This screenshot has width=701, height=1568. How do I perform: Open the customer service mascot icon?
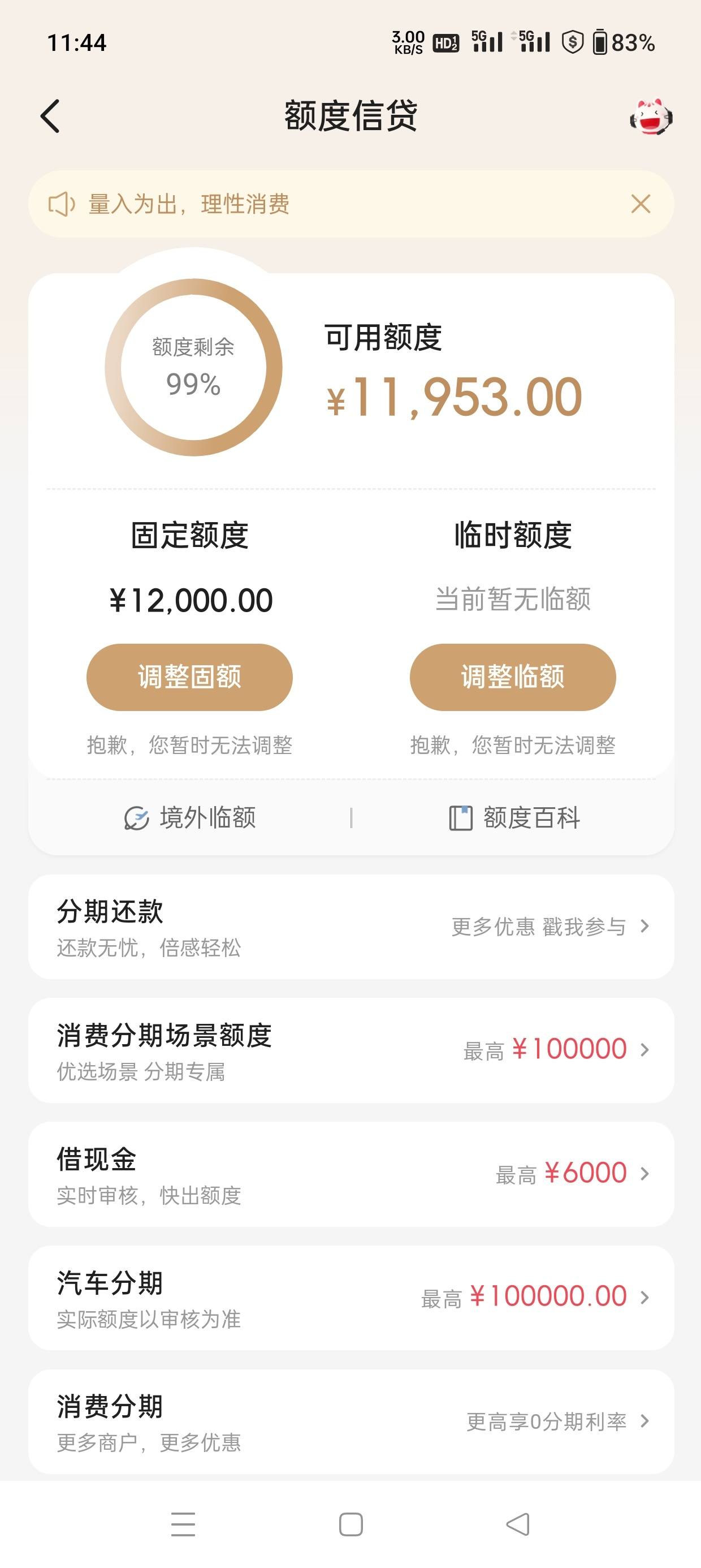(x=651, y=117)
